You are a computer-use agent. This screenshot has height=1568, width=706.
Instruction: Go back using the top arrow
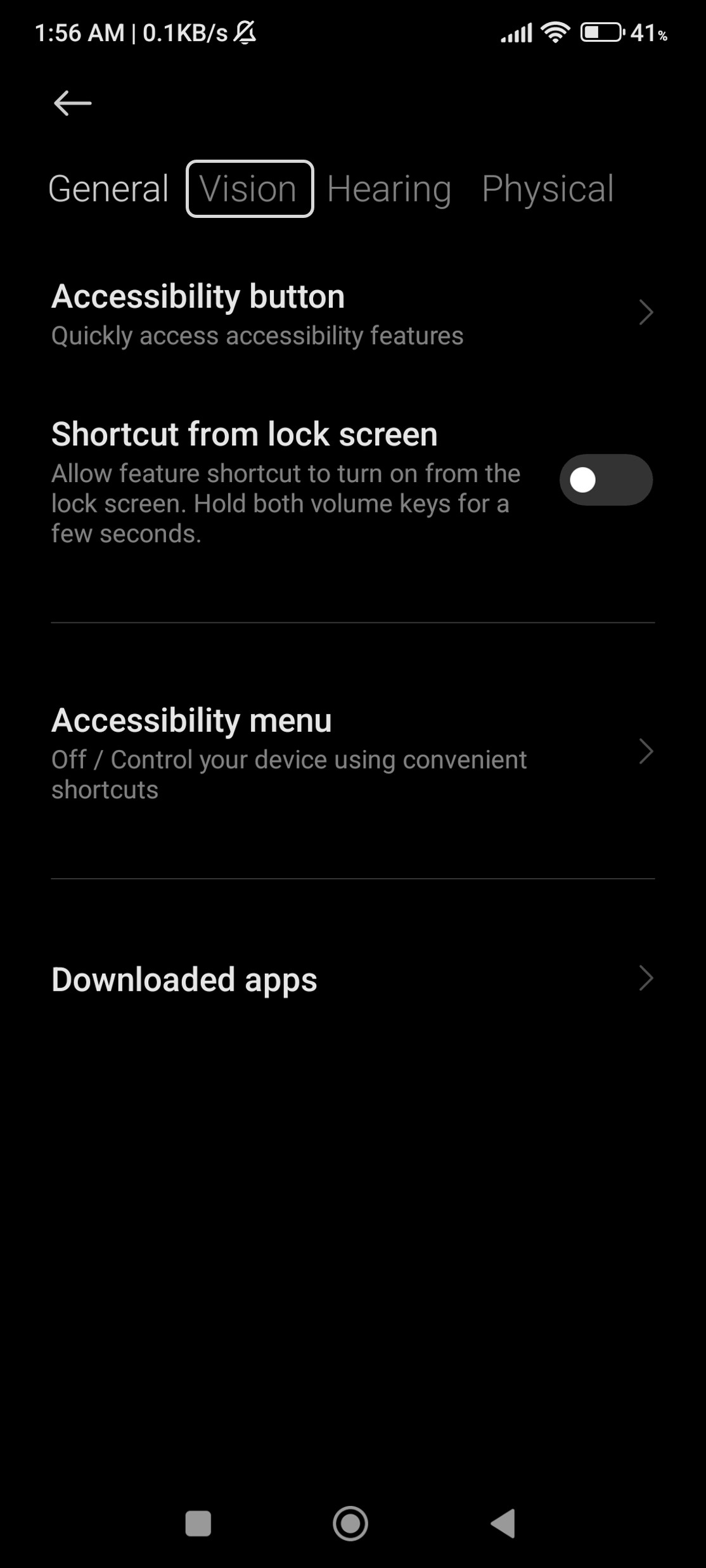[x=72, y=103]
